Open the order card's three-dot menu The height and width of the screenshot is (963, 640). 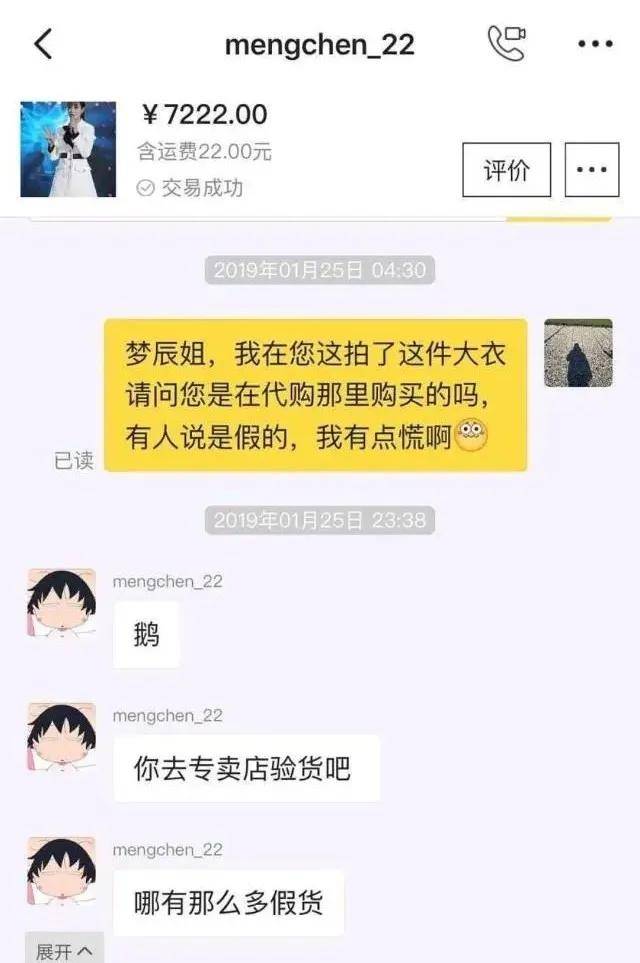click(592, 170)
